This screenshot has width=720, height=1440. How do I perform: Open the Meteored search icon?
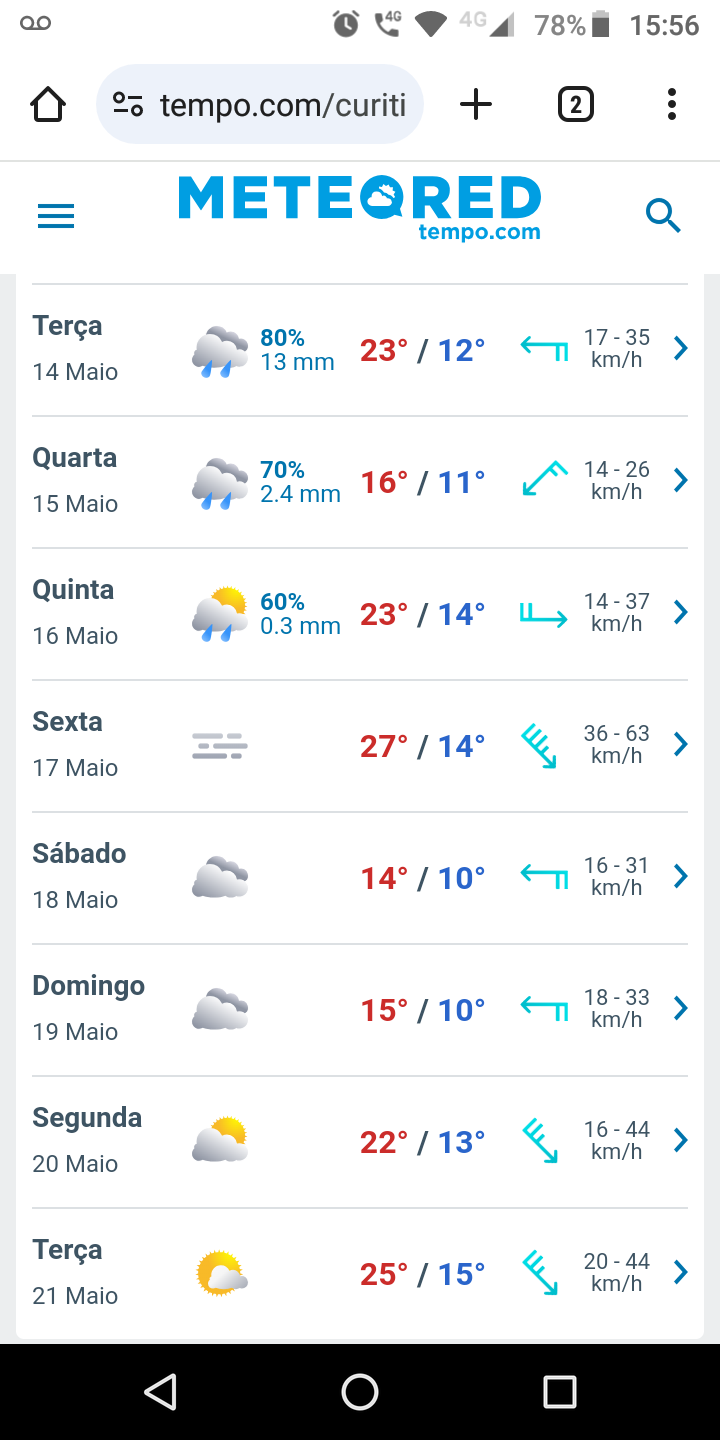pyautogui.click(x=663, y=215)
